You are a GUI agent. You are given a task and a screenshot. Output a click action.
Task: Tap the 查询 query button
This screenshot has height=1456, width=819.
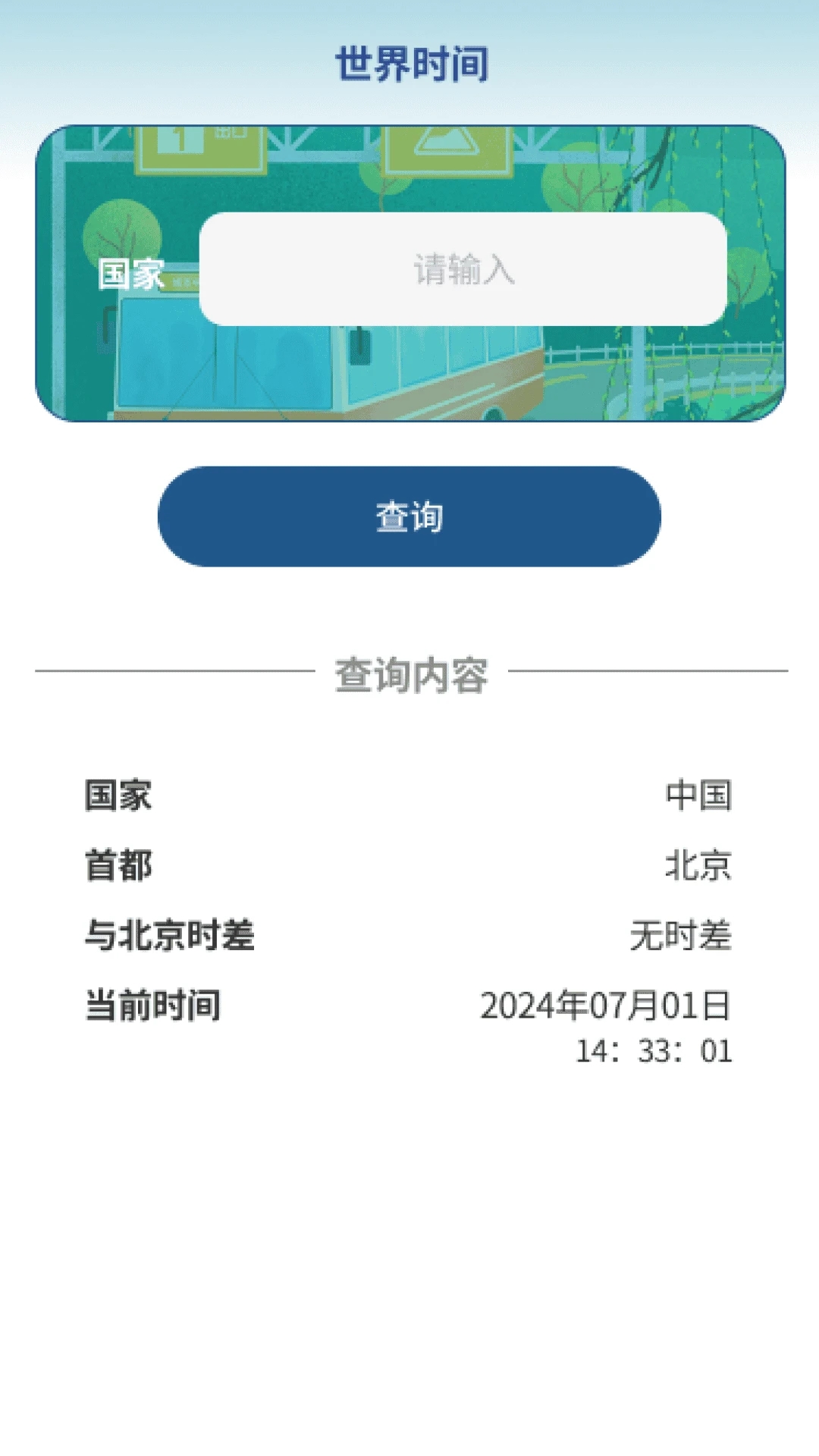click(409, 516)
